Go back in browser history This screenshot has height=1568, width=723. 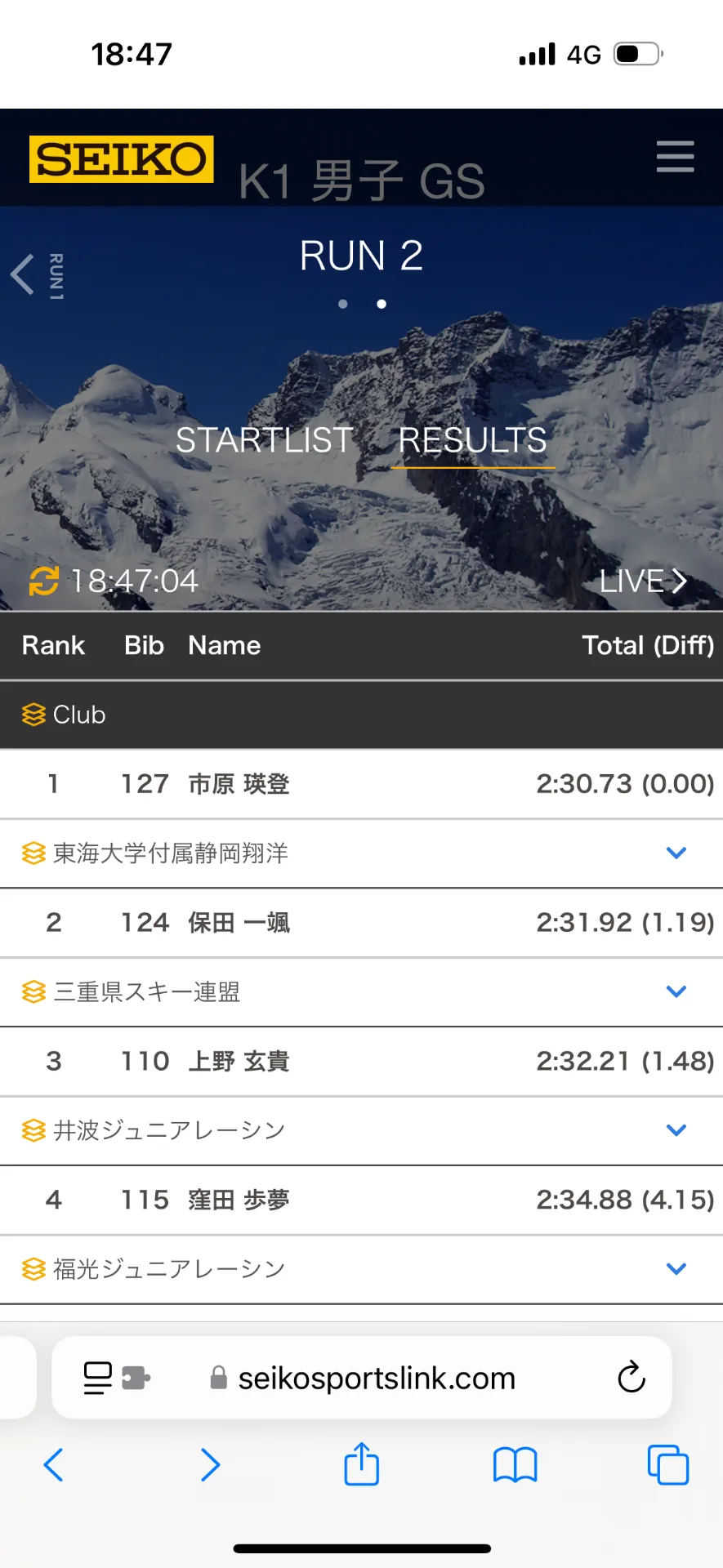pyautogui.click(x=54, y=1464)
